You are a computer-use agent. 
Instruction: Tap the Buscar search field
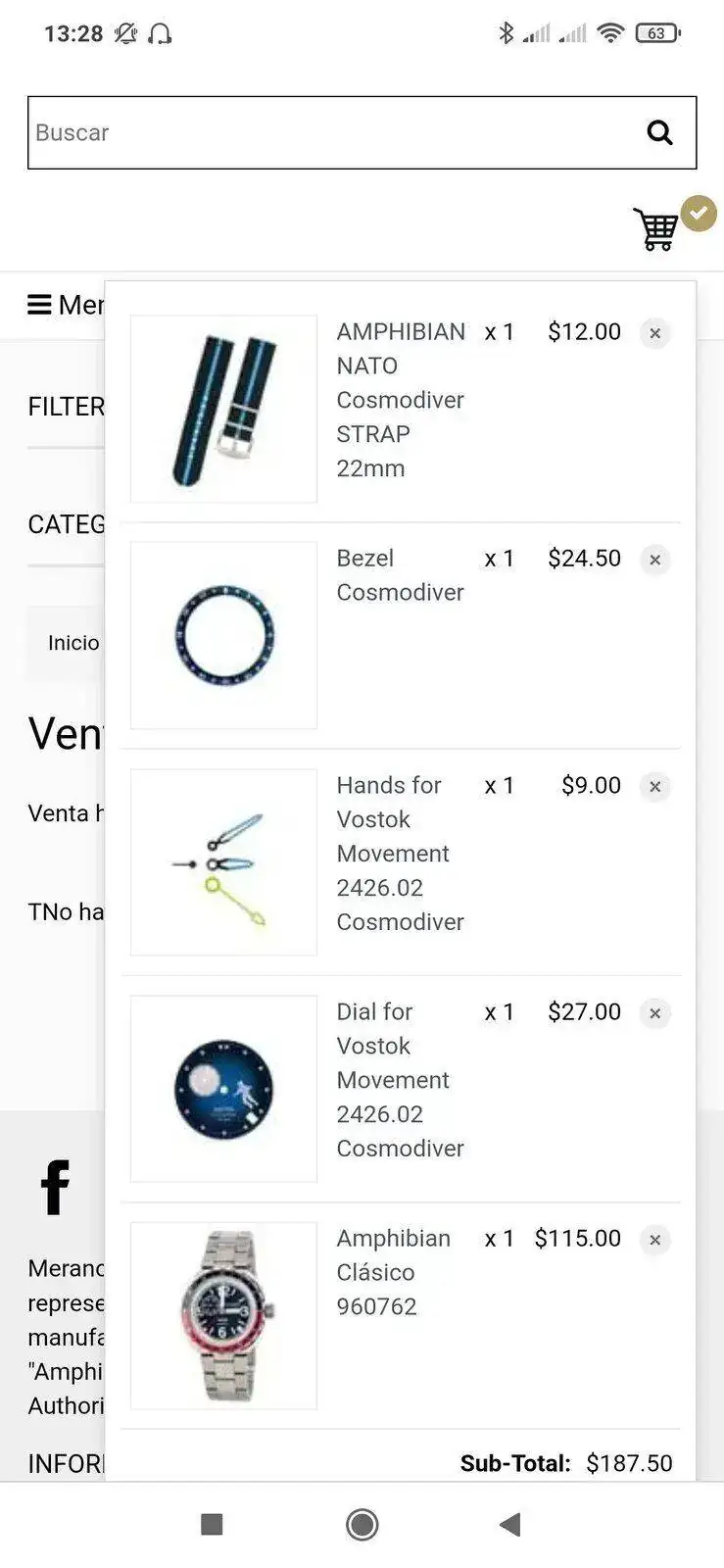tap(323, 132)
